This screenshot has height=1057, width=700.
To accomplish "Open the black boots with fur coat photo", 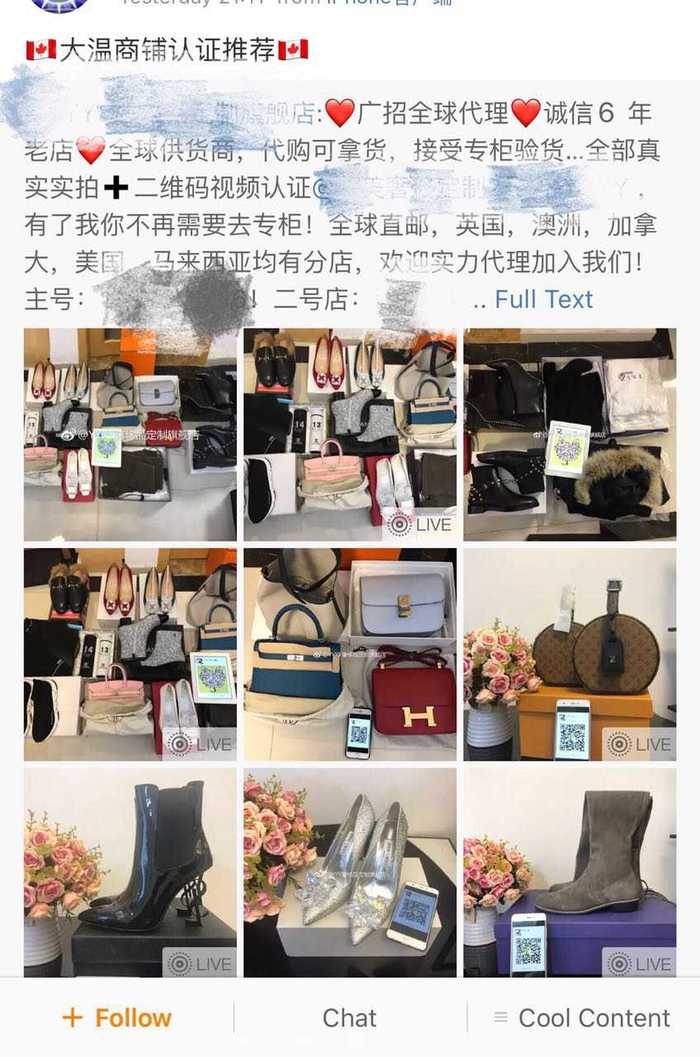I will (x=569, y=434).
